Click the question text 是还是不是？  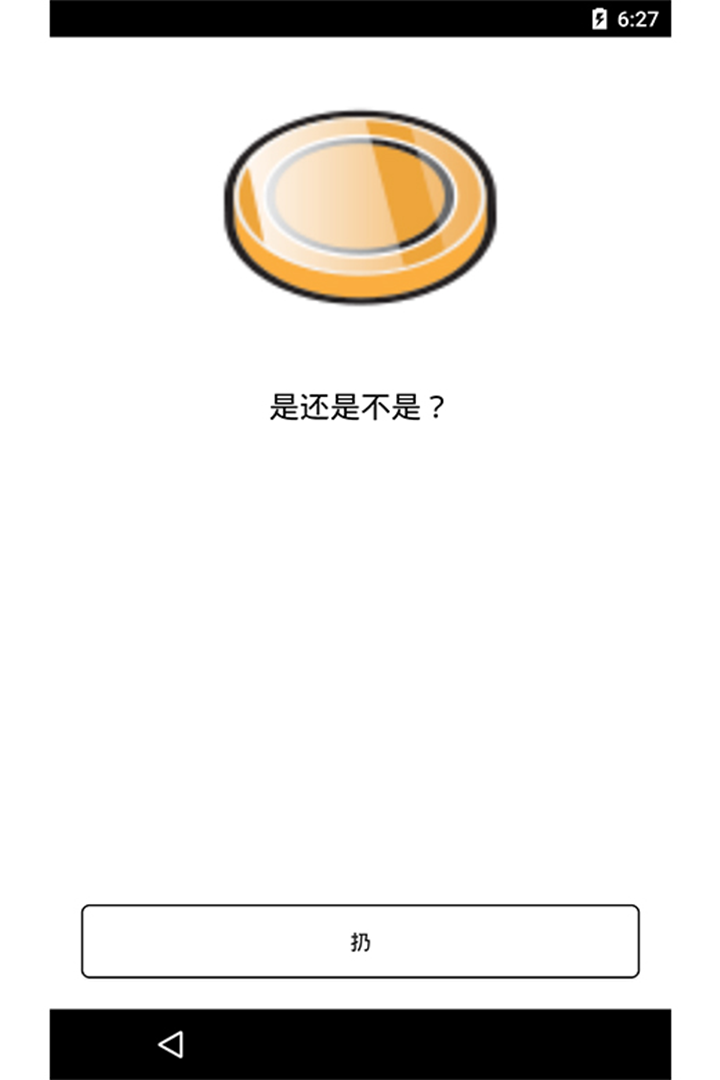(360, 406)
